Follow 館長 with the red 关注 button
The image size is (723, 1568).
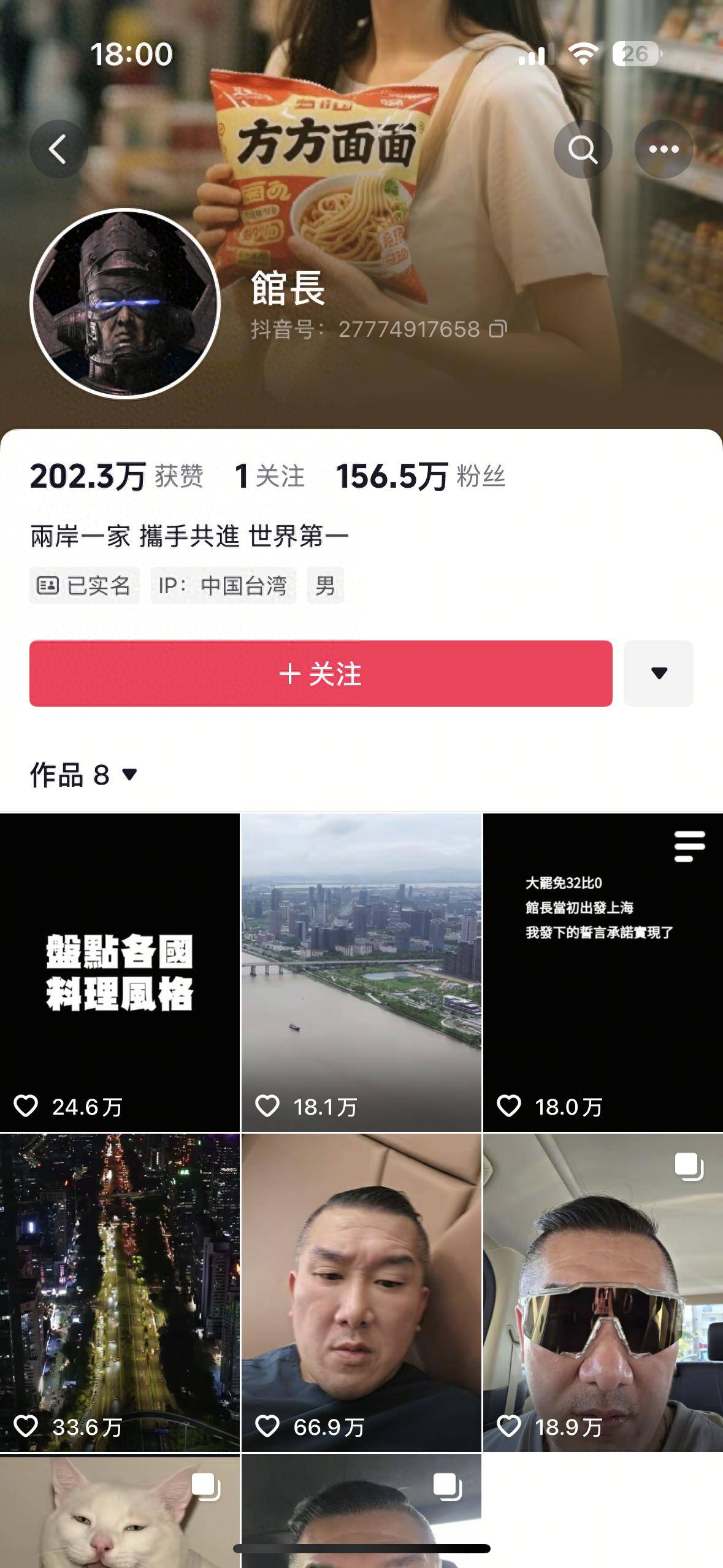(321, 674)
